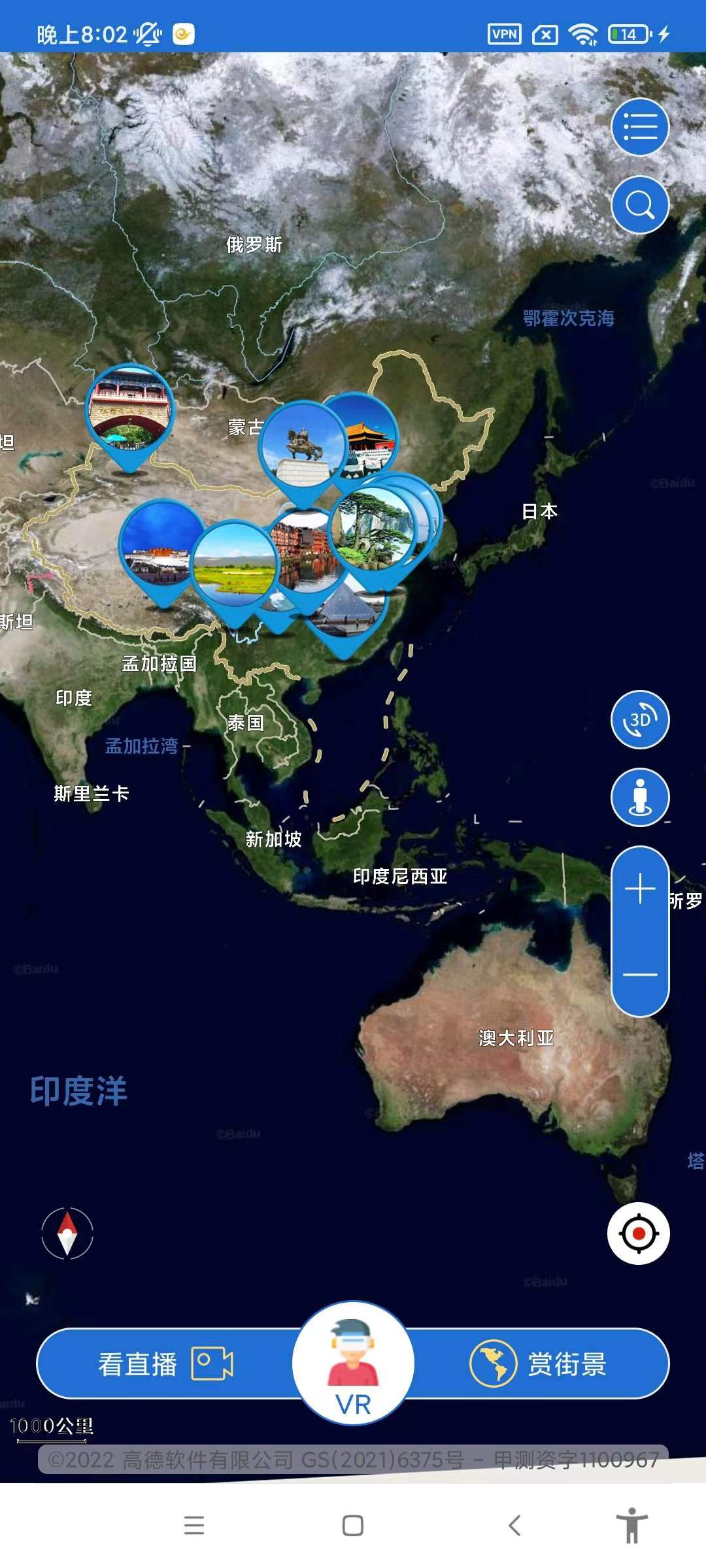Viewport: 706px width, 1568px height.
Task: Reset map orientation with the compass
Action: click(67, 1233)
